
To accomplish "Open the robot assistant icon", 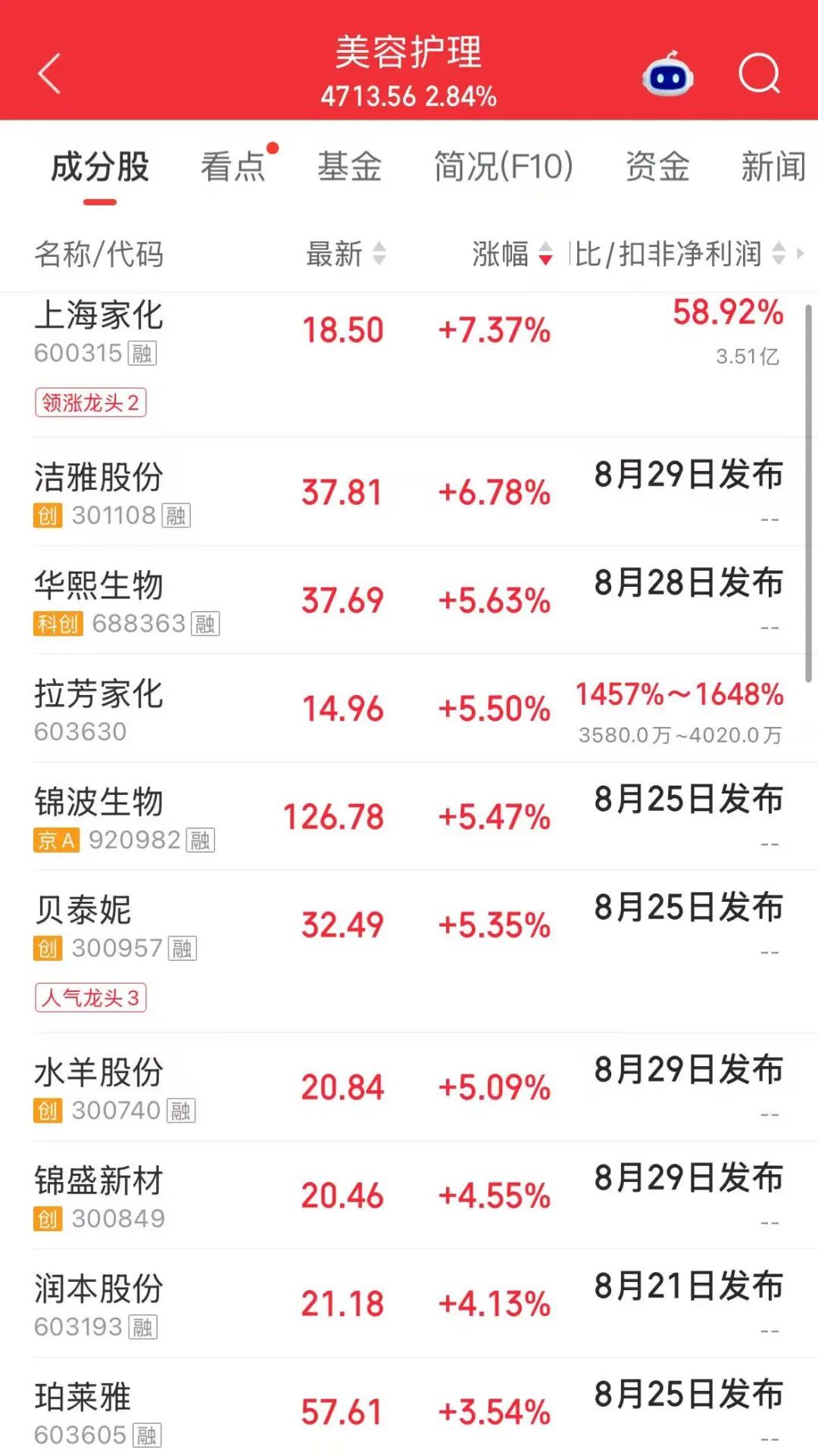I will [668, 74].
